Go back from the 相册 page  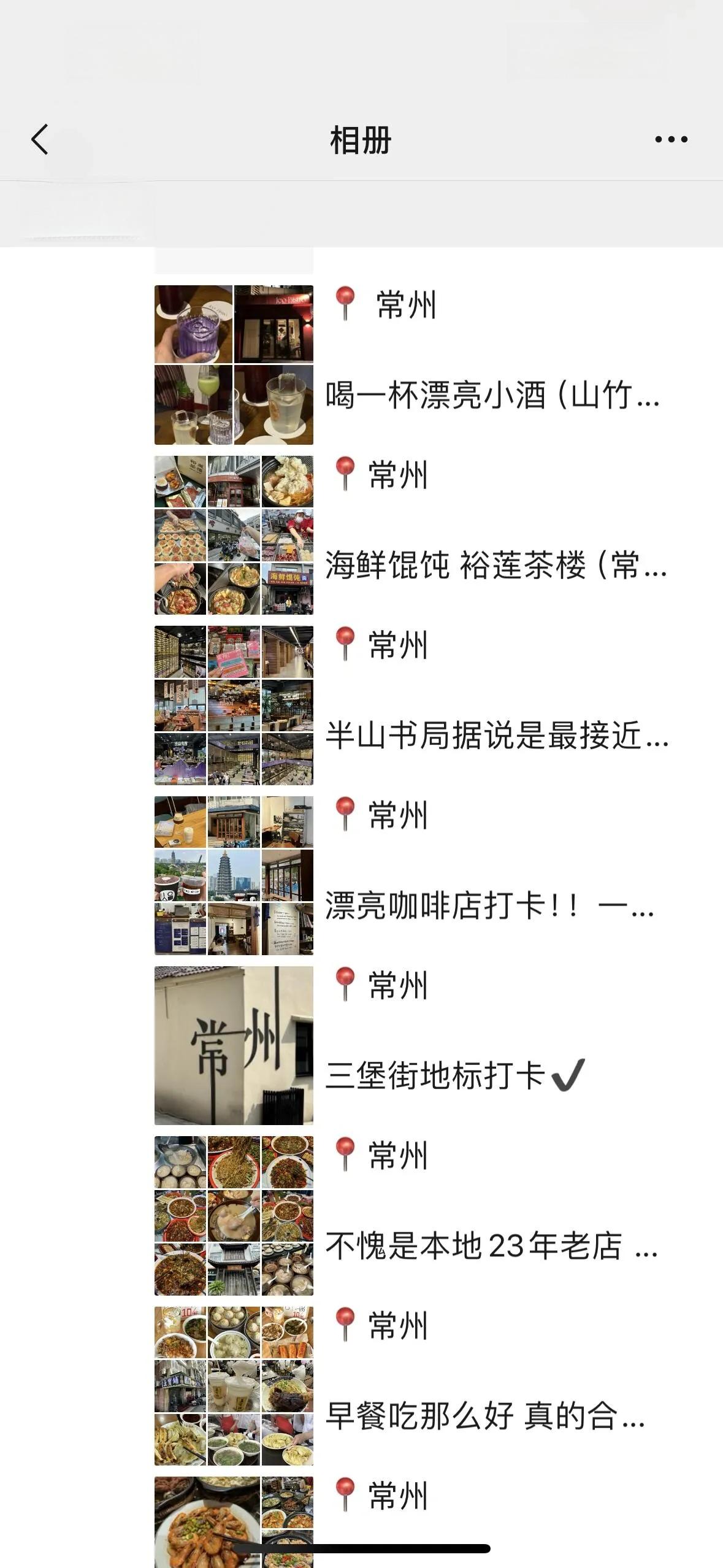click(x=40, y=139)
